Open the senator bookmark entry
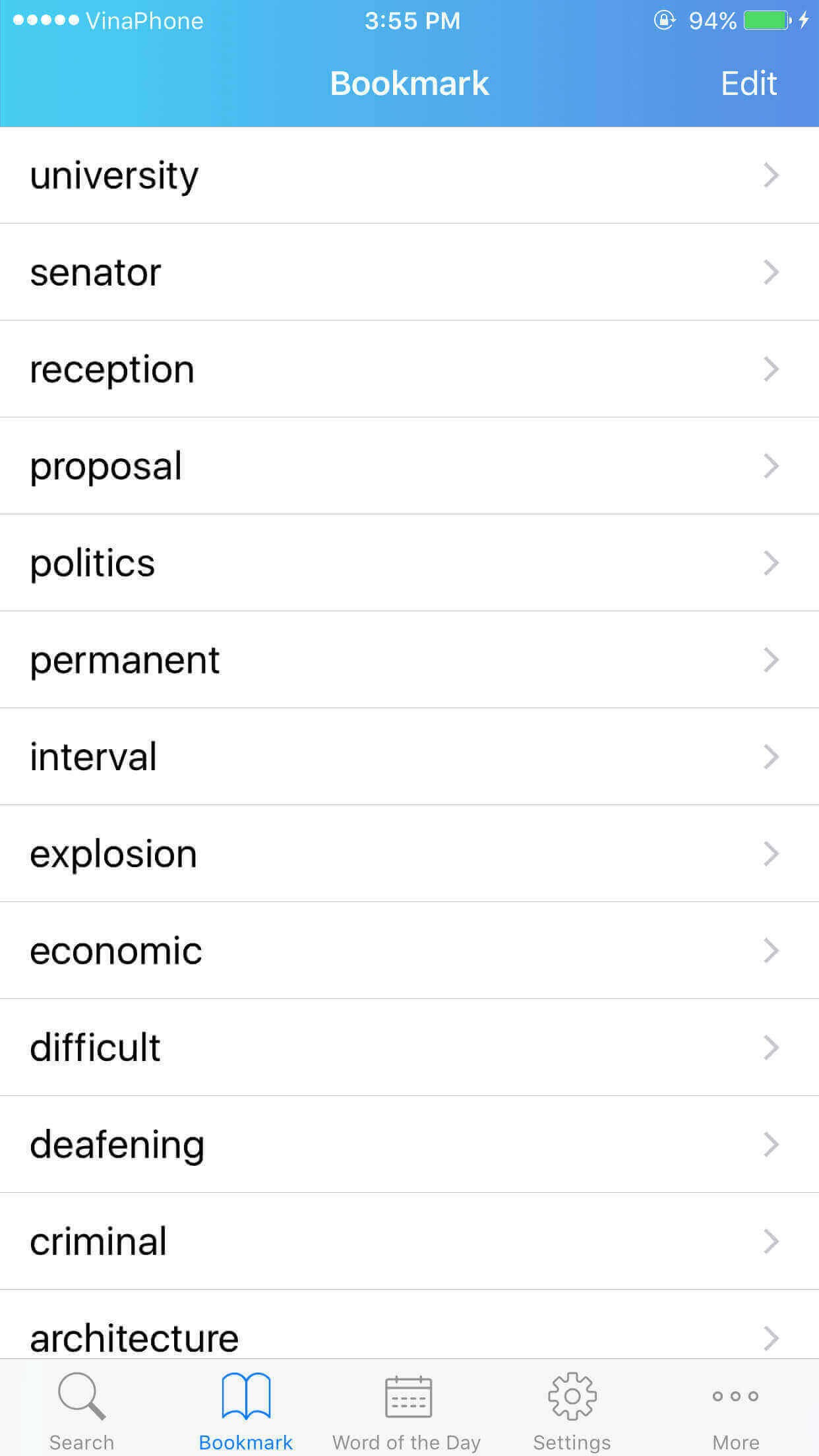The height and width of the screenshot is (1456, 819). [409, 272]
